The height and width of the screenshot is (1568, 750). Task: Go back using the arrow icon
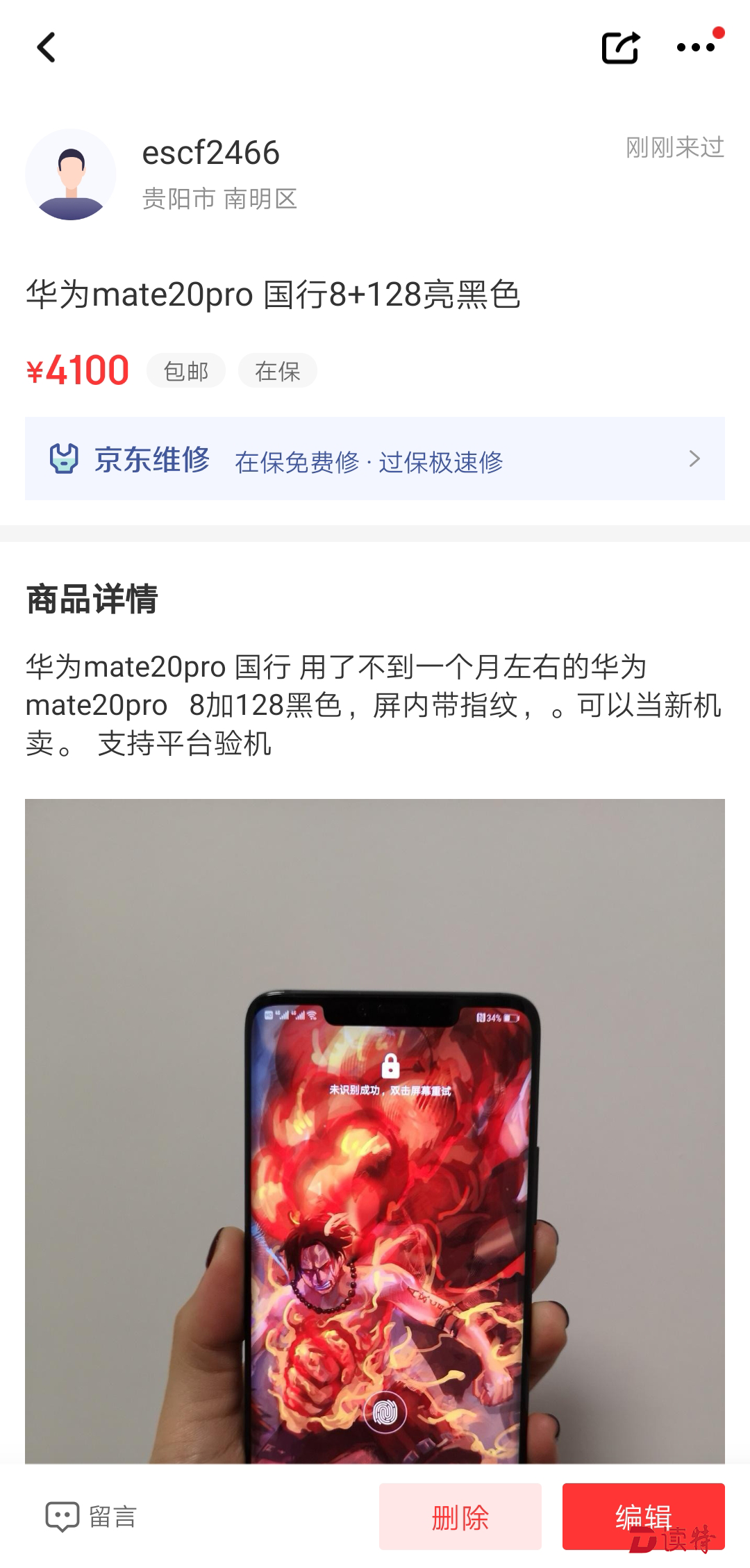(x=46, y=48)
